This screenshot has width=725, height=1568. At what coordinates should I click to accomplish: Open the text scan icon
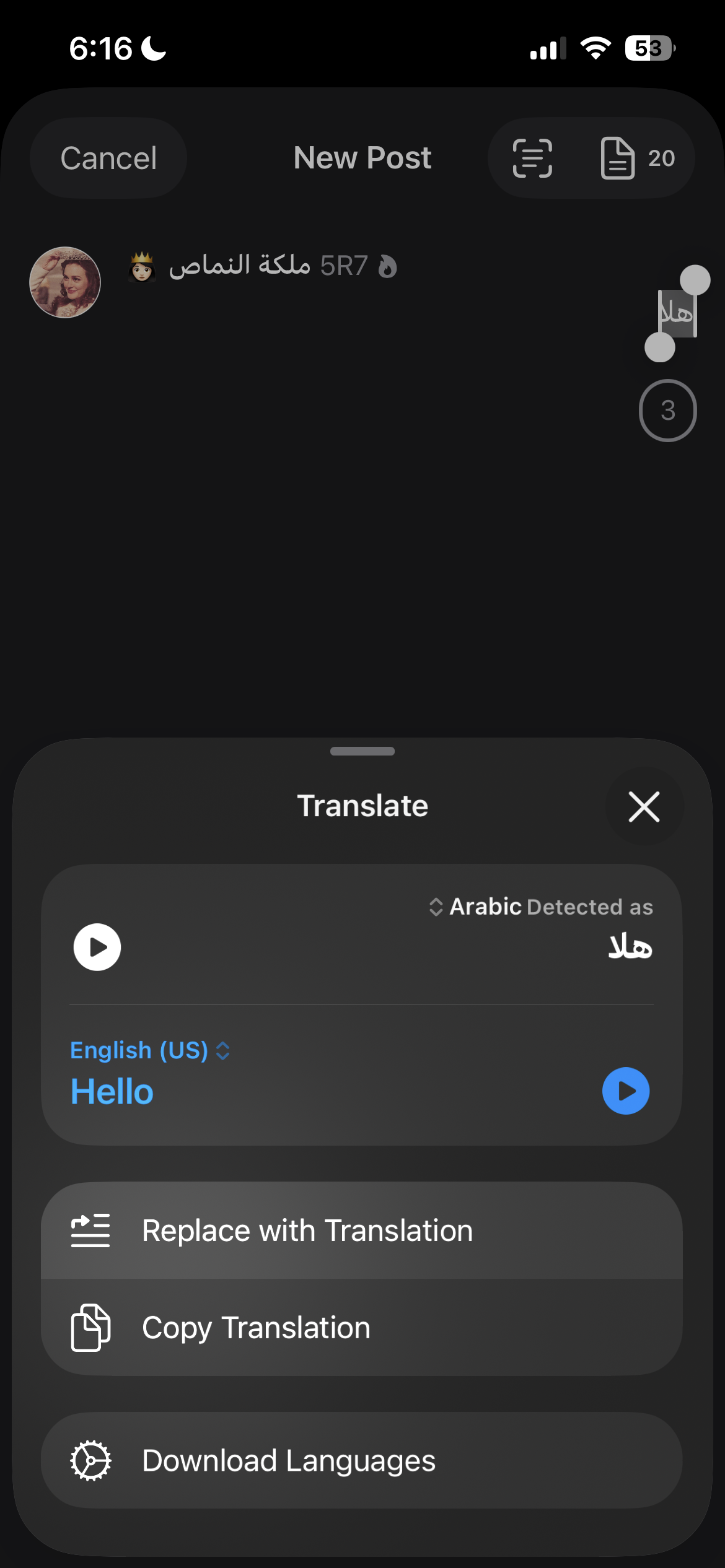pyautogui.click(x=532, y=159)
